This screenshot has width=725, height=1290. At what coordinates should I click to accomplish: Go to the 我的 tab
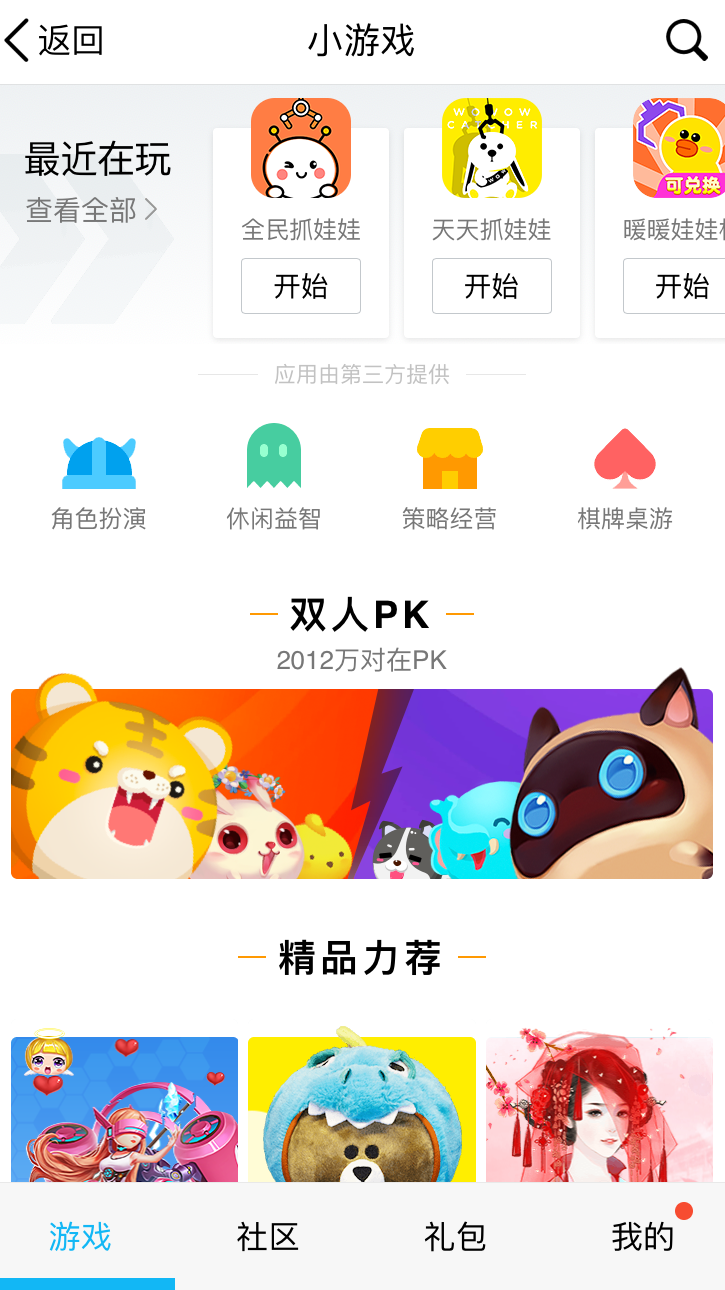643,1237
